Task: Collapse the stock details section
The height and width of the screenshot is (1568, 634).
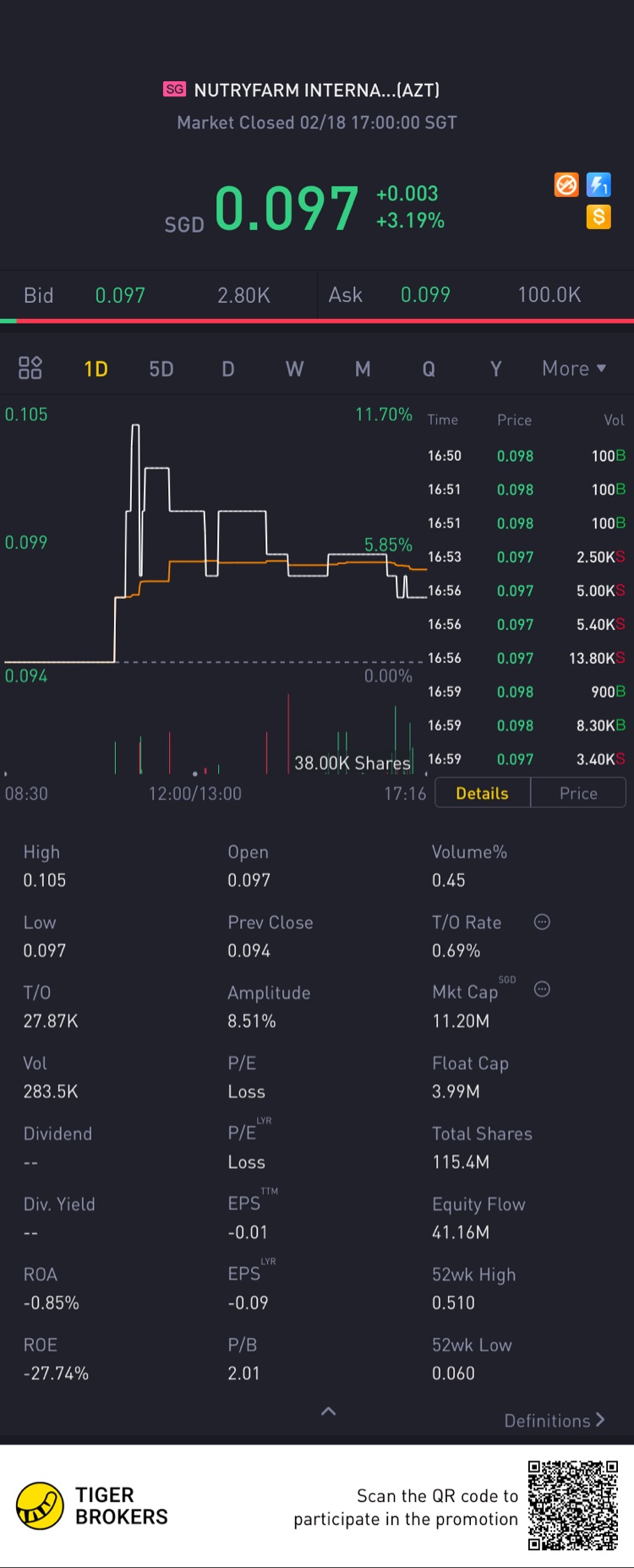Action: pos(329,1411)
